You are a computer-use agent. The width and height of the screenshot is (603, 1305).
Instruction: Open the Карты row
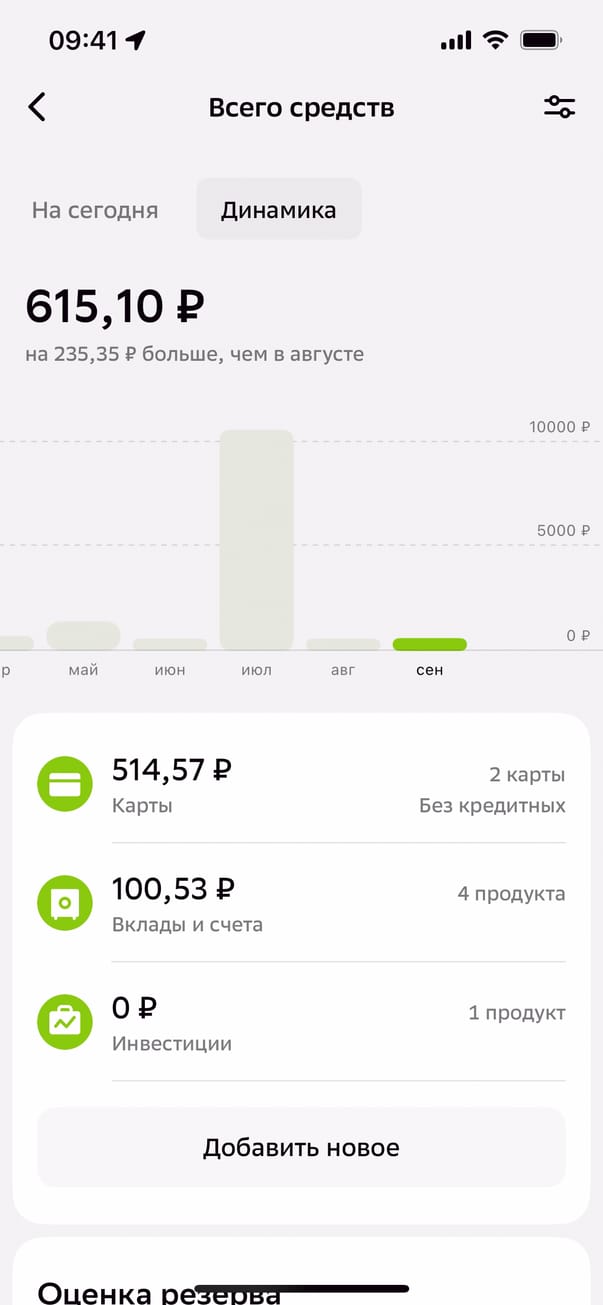[x=300, y=785]
